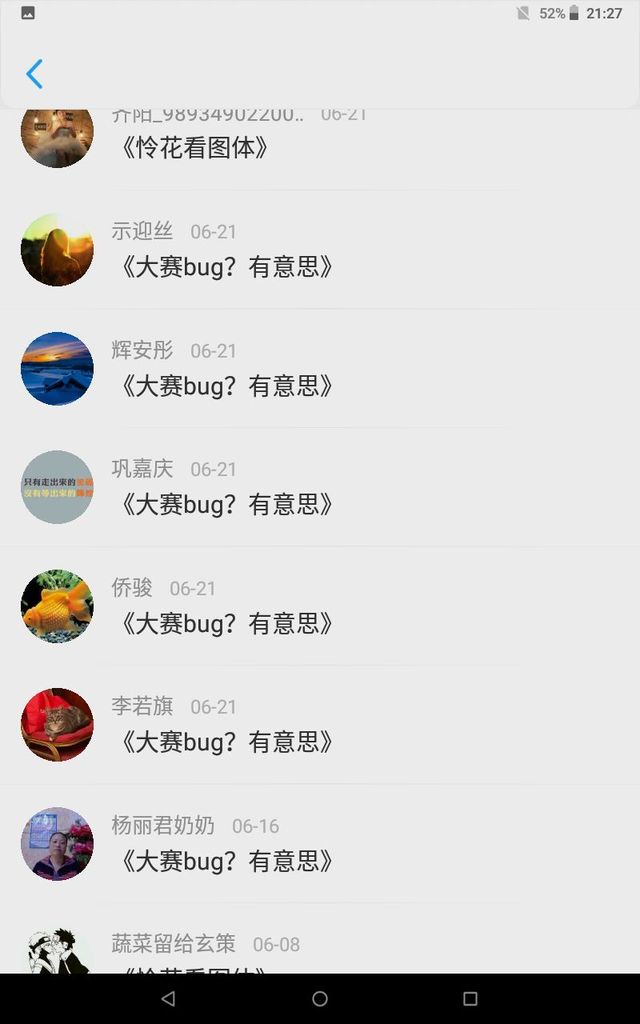Screen dimensions: 640x1024
Task: Show recent apps
Action: pos(470,998)
